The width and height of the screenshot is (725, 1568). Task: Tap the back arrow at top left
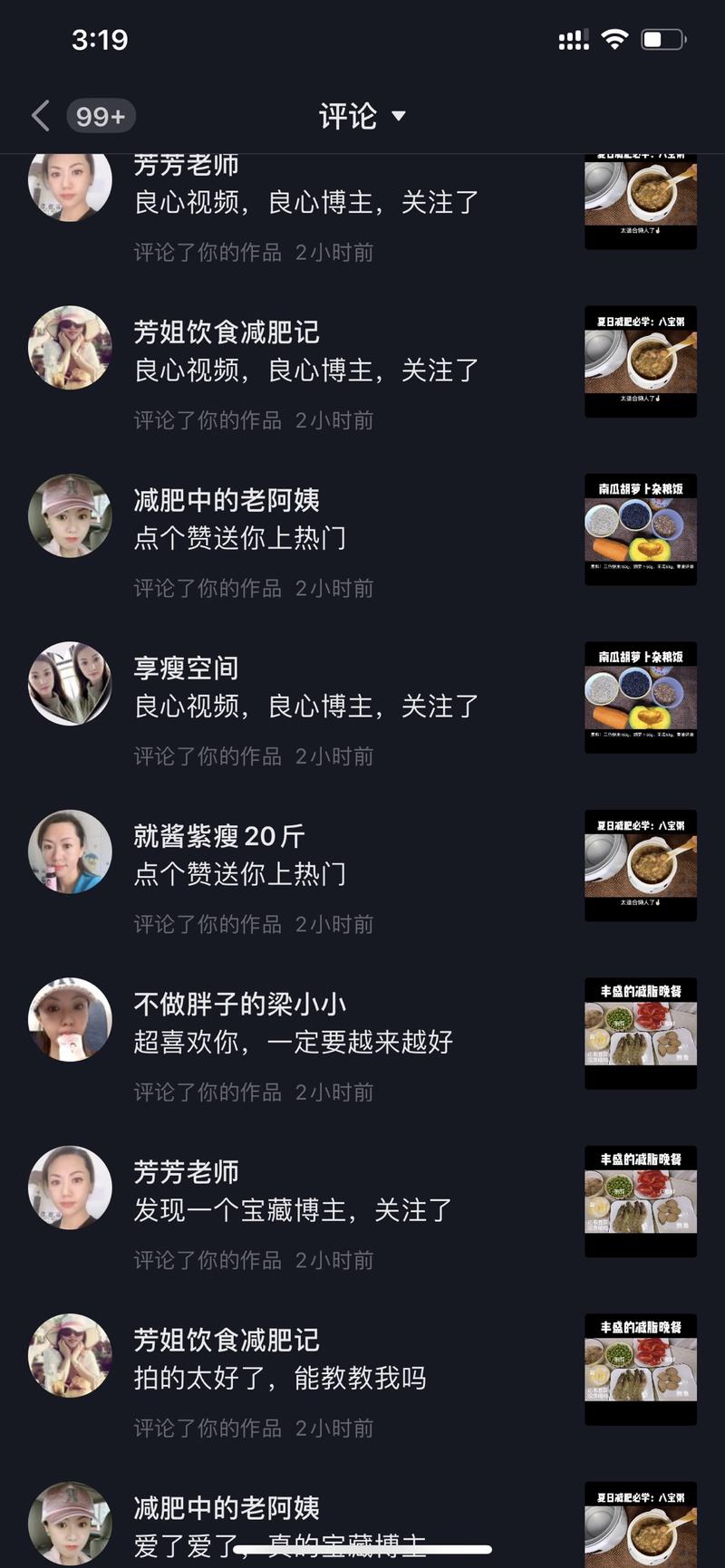pos(40,116)
